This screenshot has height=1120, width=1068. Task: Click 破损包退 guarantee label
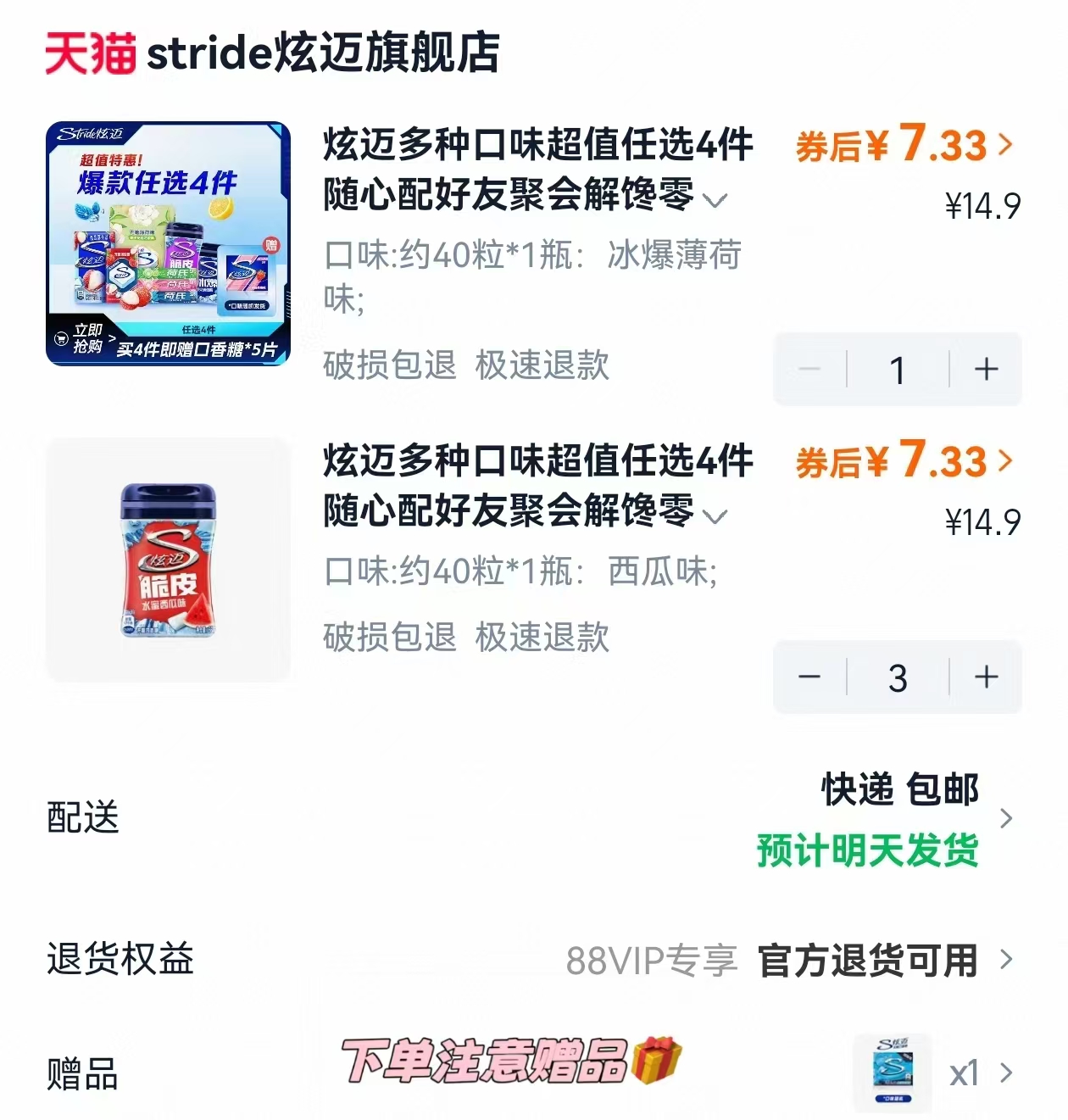point(389,366)
